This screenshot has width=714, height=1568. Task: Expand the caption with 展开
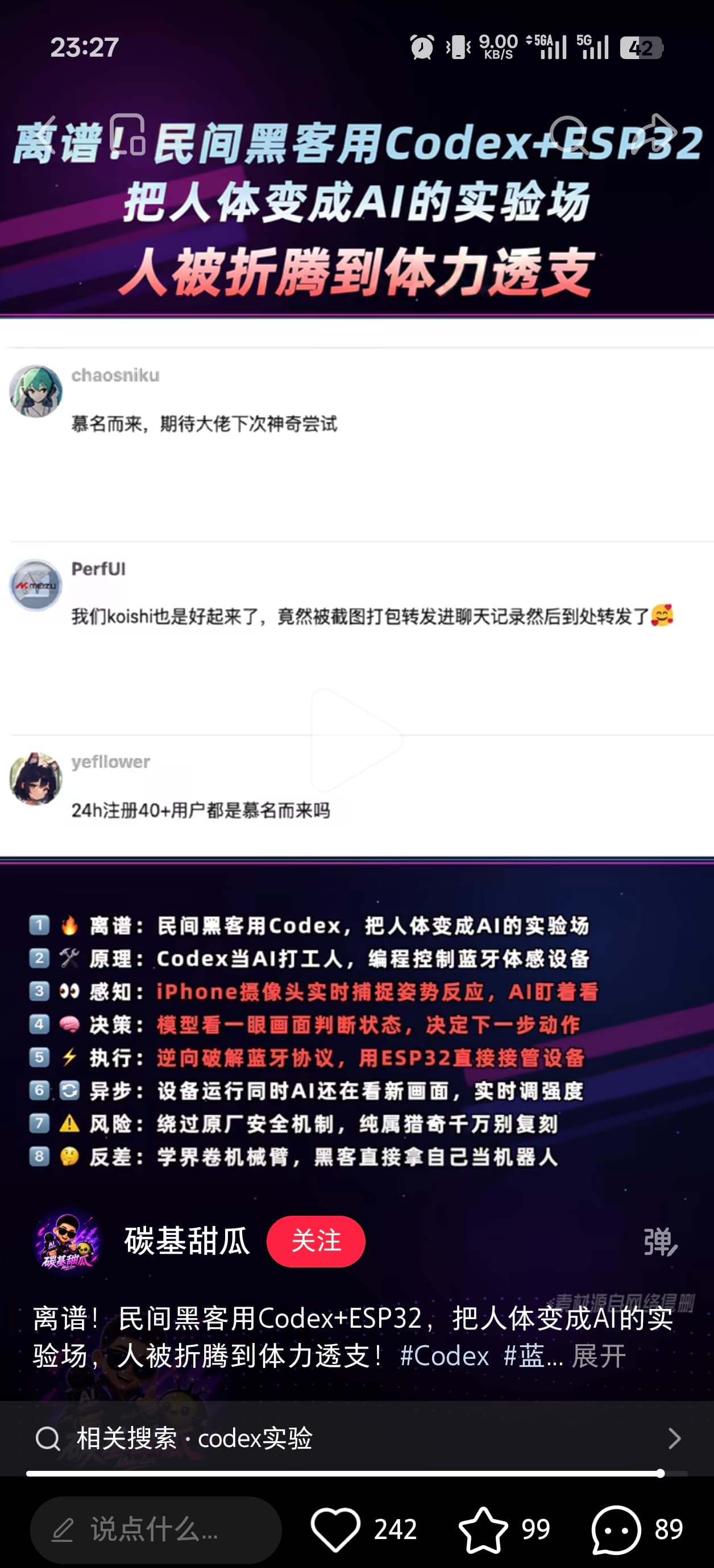tap(599, 1356)
